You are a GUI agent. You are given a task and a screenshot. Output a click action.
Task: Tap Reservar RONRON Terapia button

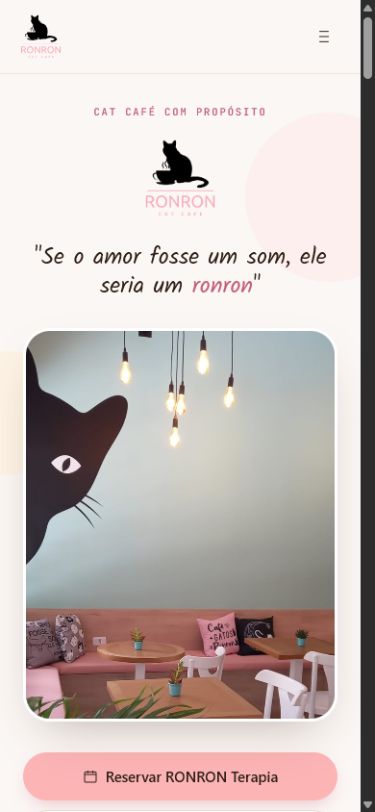[180, 776]
